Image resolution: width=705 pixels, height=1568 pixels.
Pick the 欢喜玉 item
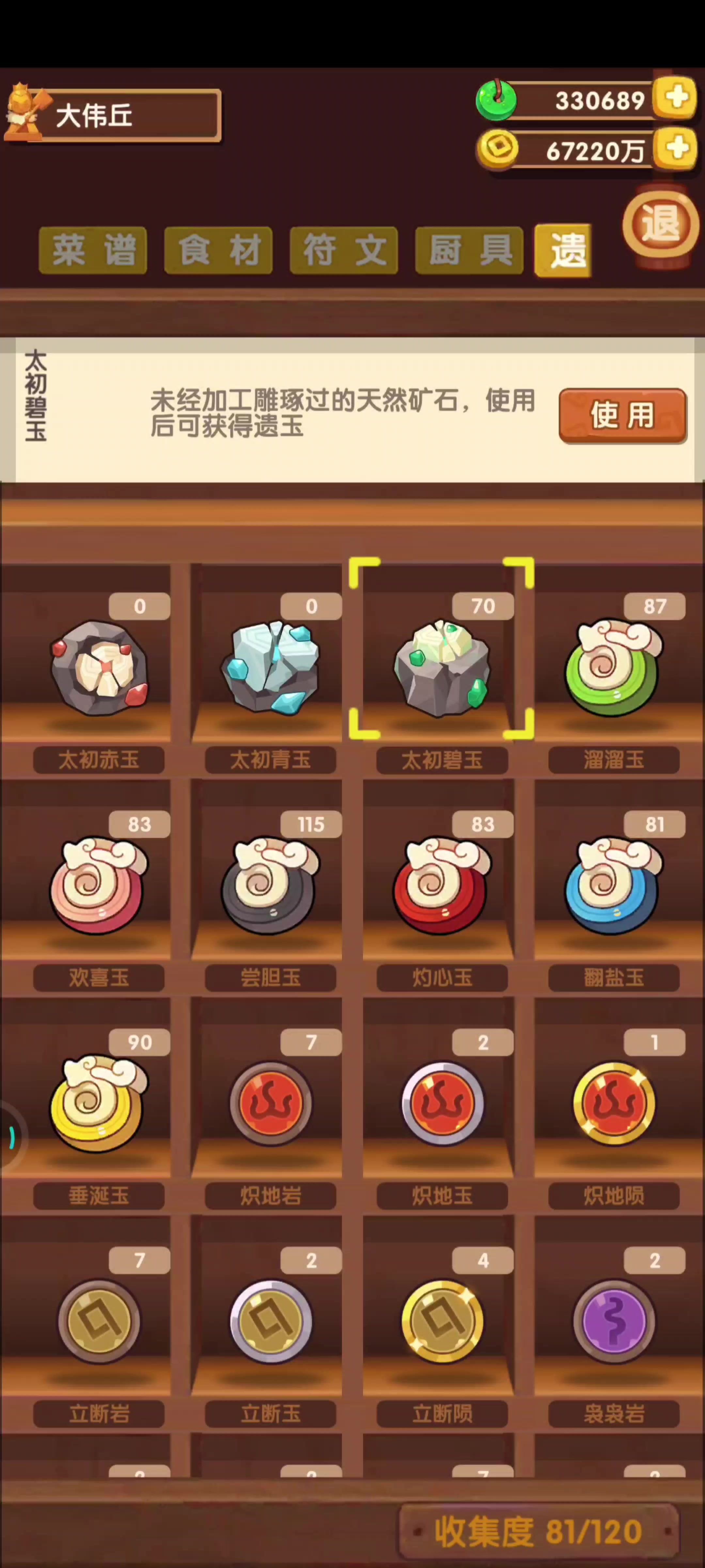click(x=99, y=886)
